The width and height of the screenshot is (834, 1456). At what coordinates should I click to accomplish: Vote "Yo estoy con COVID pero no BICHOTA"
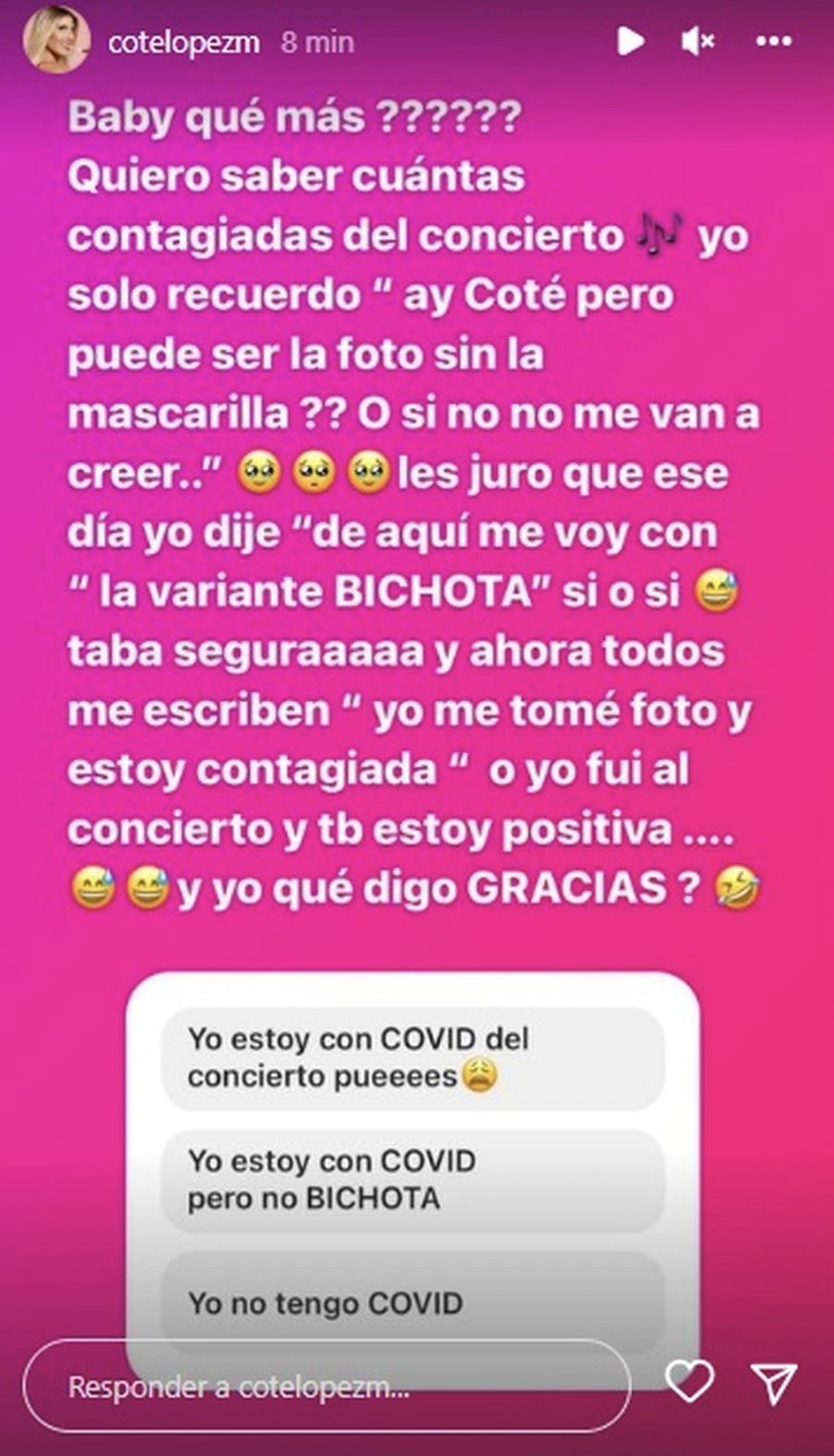click(412, 1179)
